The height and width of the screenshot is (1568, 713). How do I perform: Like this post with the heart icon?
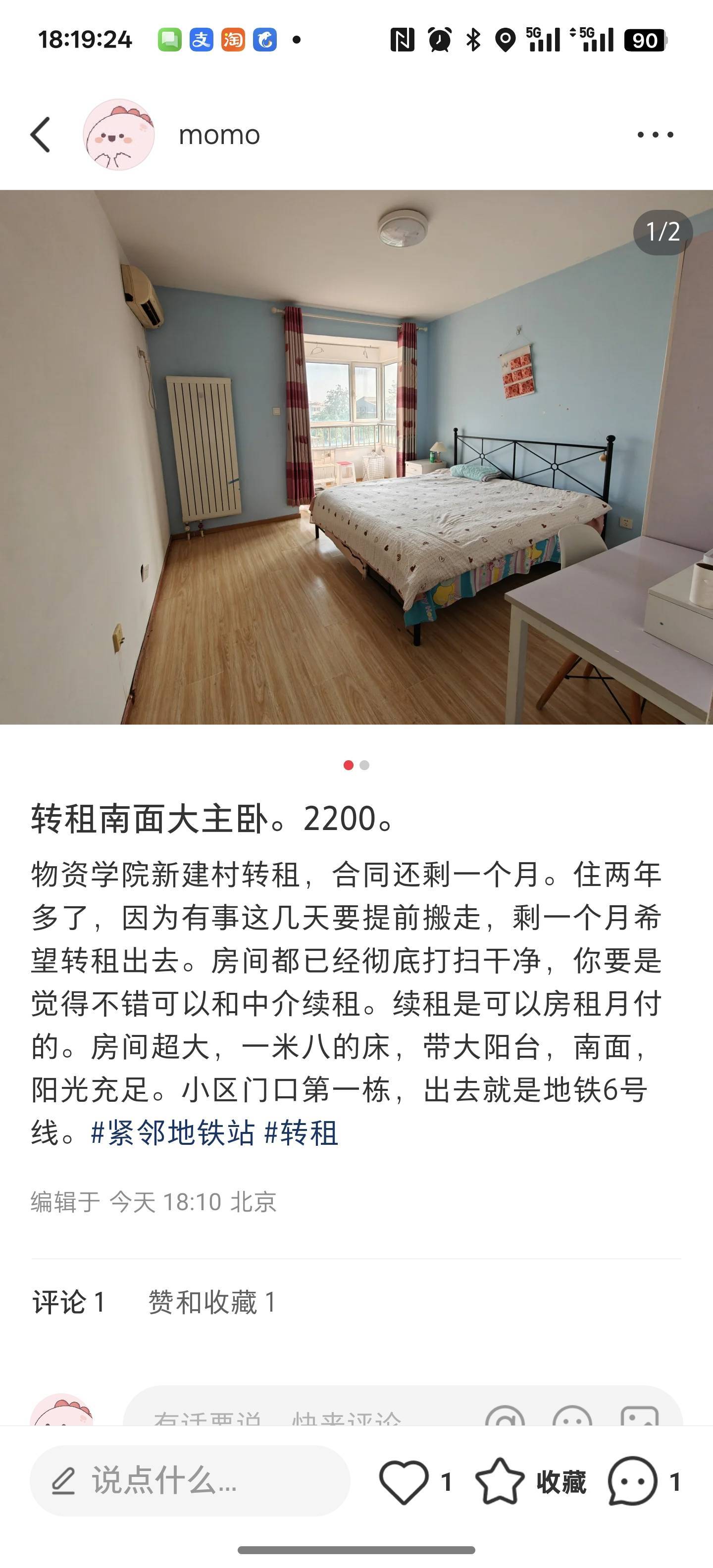click(x=404, y=1481)
